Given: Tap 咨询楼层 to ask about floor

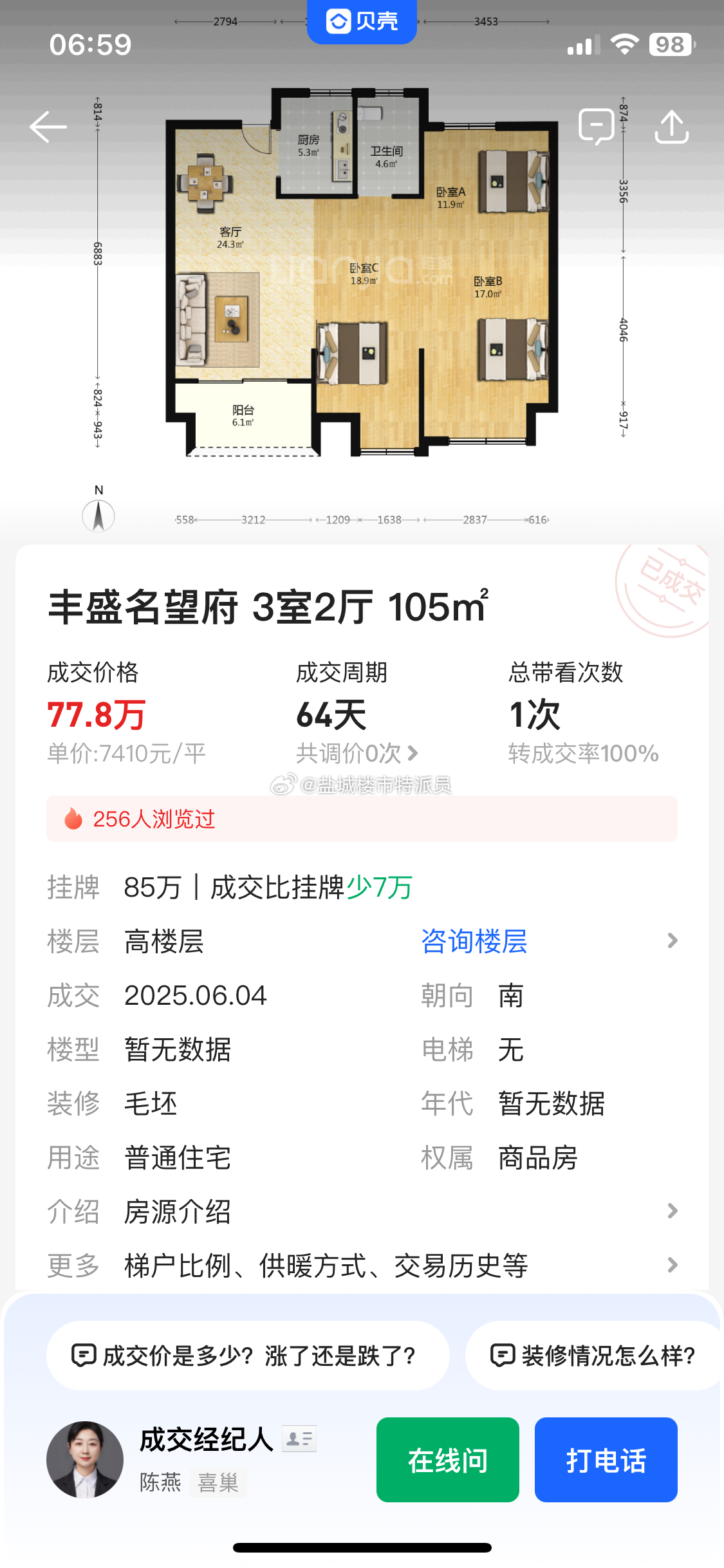Looking at the screenshot, I should pyautogui.click(x=474, y=941).
